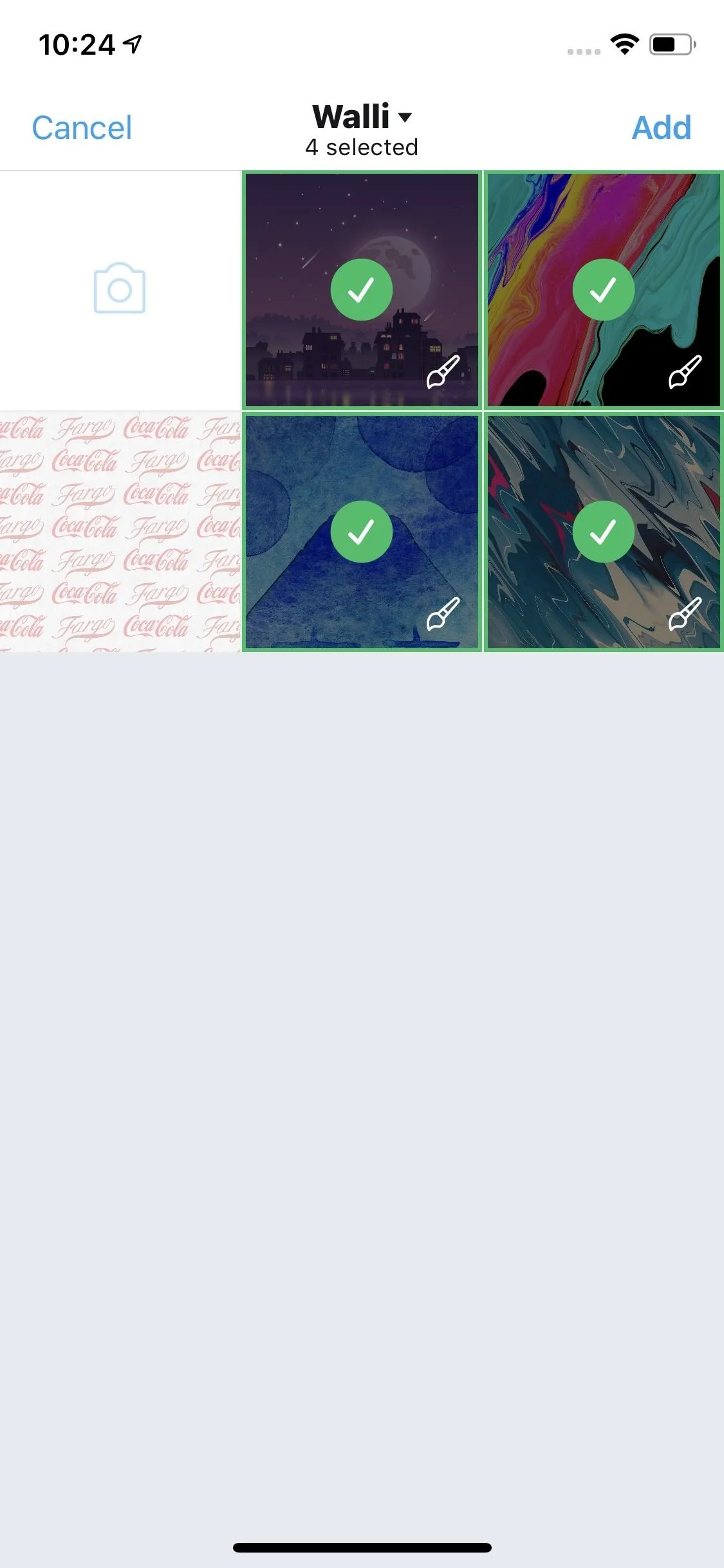The width and height of the screenshot is (724, 1568).
Task: Edit the blue watercolor mountain with brush
Action: click(x=443, y=614)
